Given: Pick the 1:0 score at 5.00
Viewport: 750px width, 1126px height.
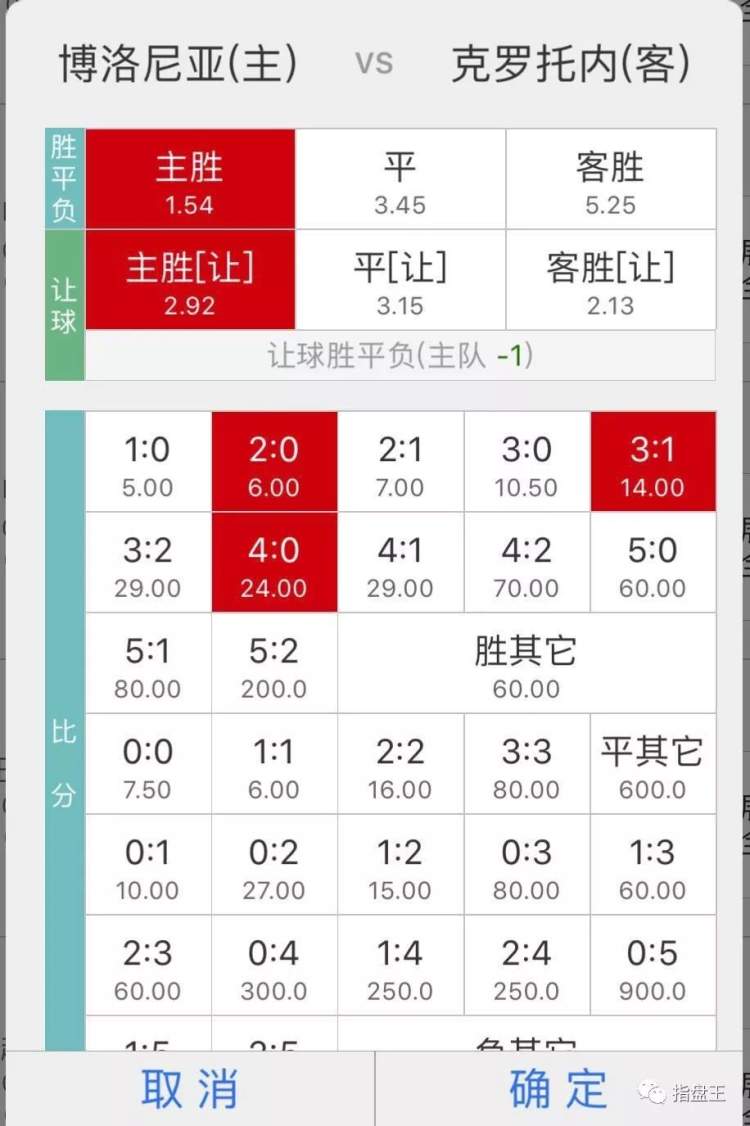Looking at the screenshot, I should [148, 463].
